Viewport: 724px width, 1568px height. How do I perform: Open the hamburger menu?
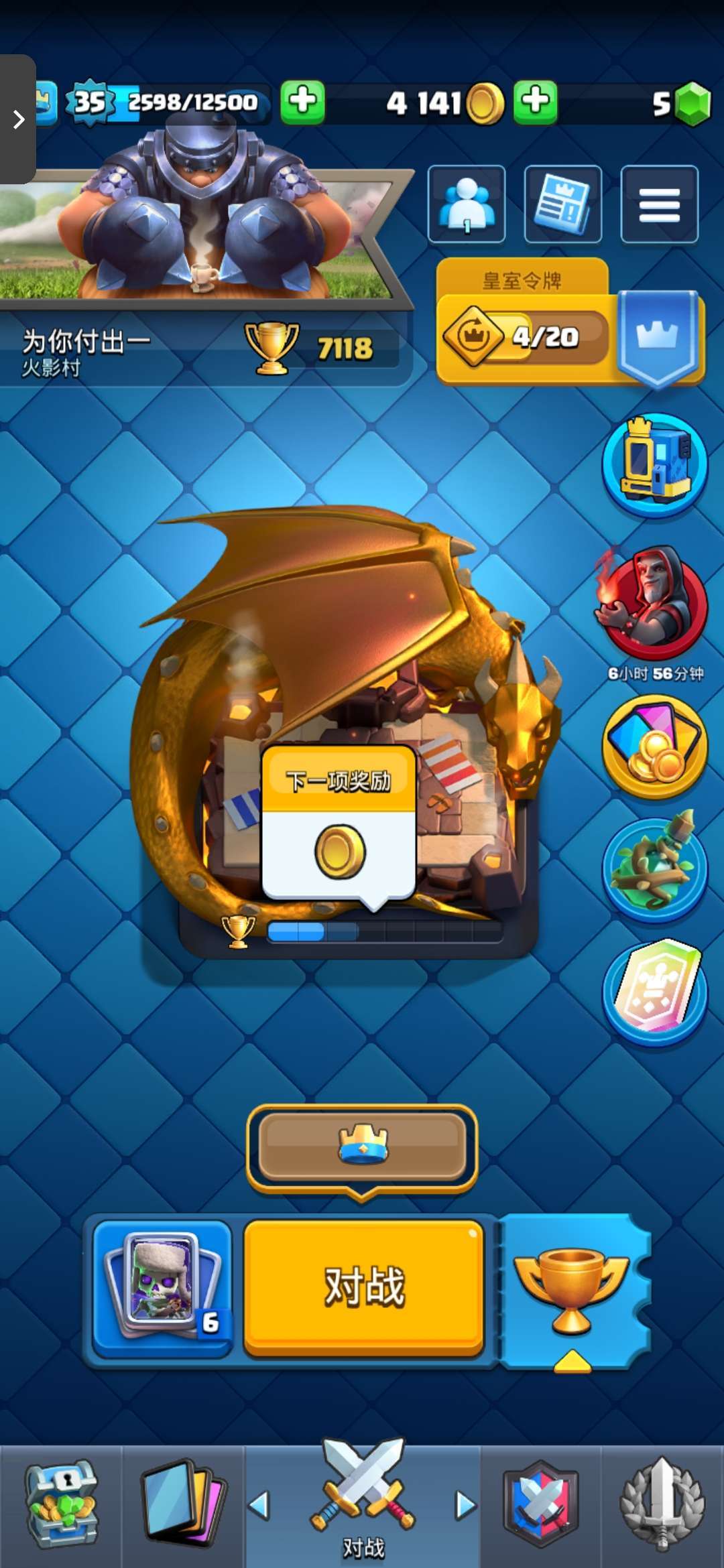coord(660,204)
